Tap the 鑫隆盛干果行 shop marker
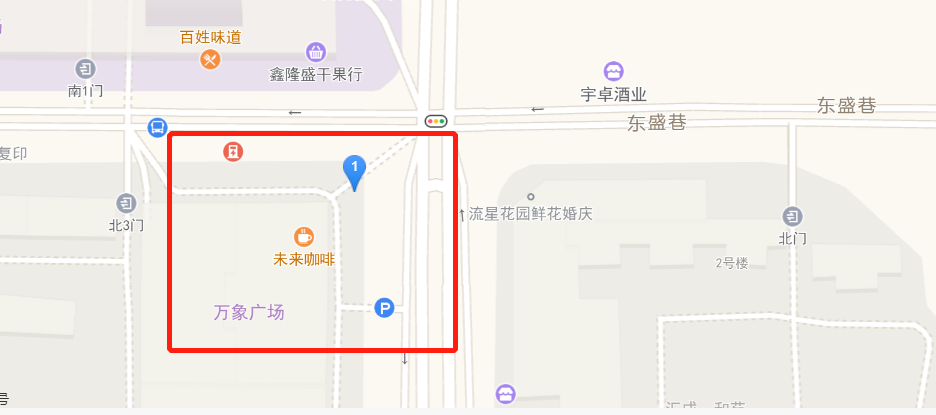The height and width of the screenshot is (415, 936). pyautogui.click(x=316, y=52)
